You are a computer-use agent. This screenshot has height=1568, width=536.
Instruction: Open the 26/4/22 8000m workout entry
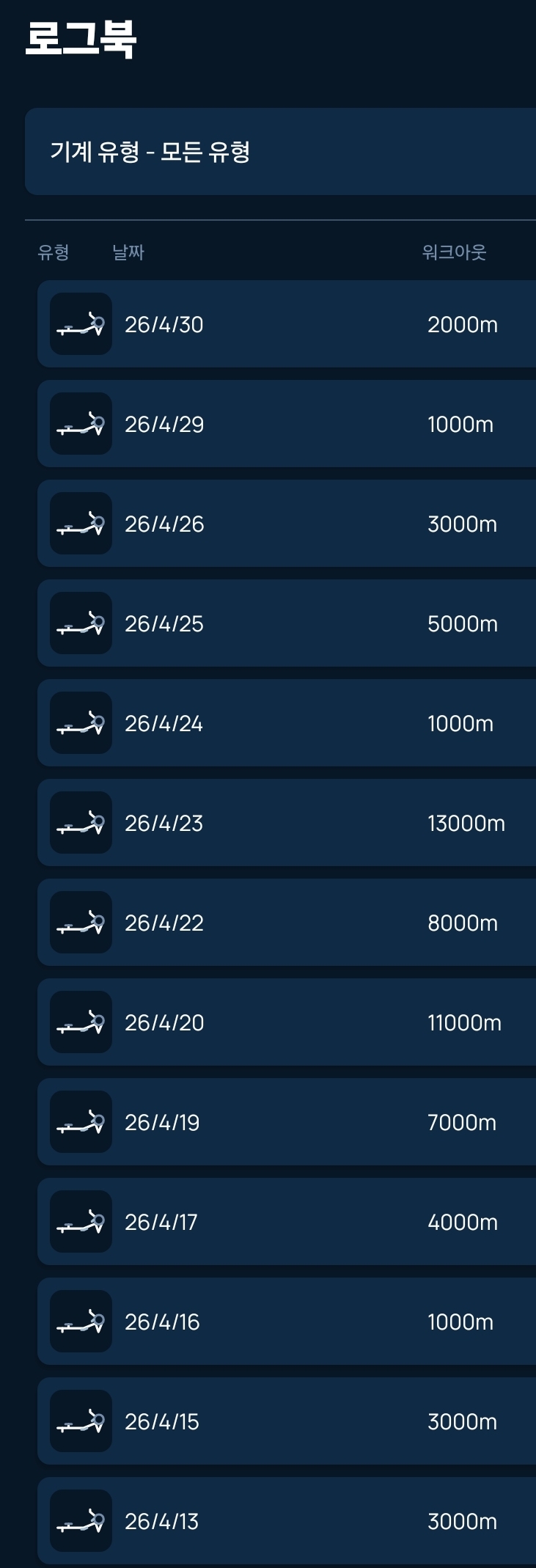click(286, 923)
